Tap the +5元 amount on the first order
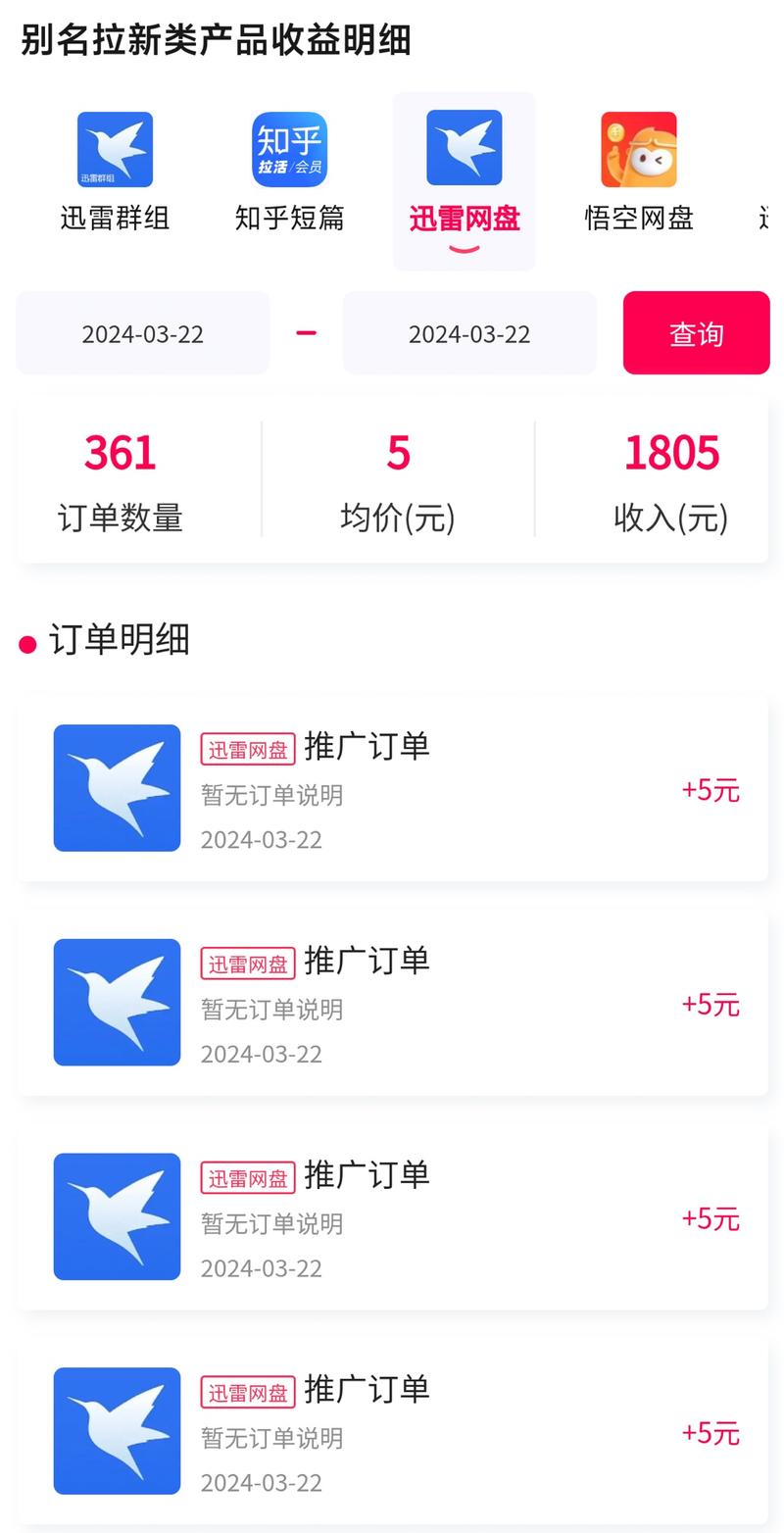The image size is (784, 1533). click(x=710, y=789)
